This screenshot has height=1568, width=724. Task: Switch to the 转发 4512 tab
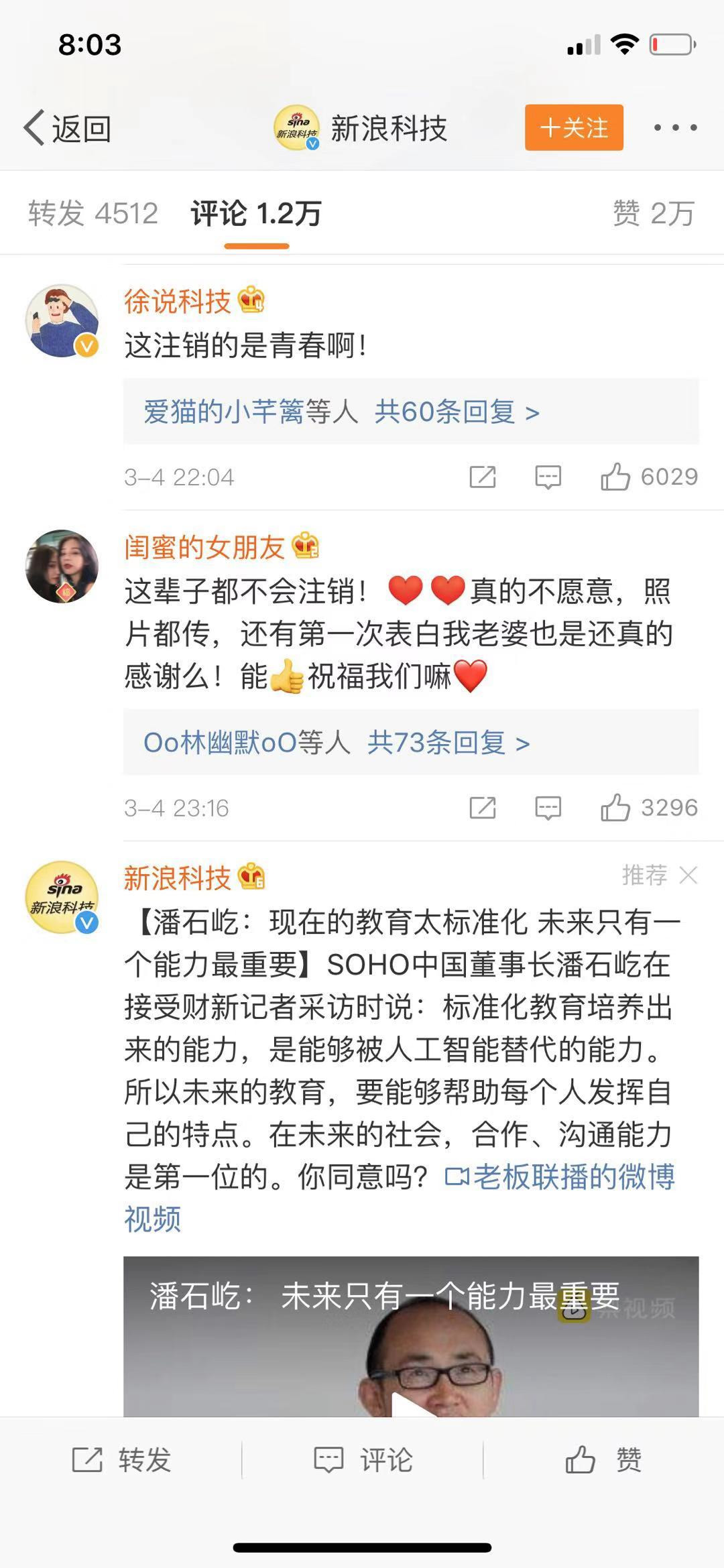93,214
